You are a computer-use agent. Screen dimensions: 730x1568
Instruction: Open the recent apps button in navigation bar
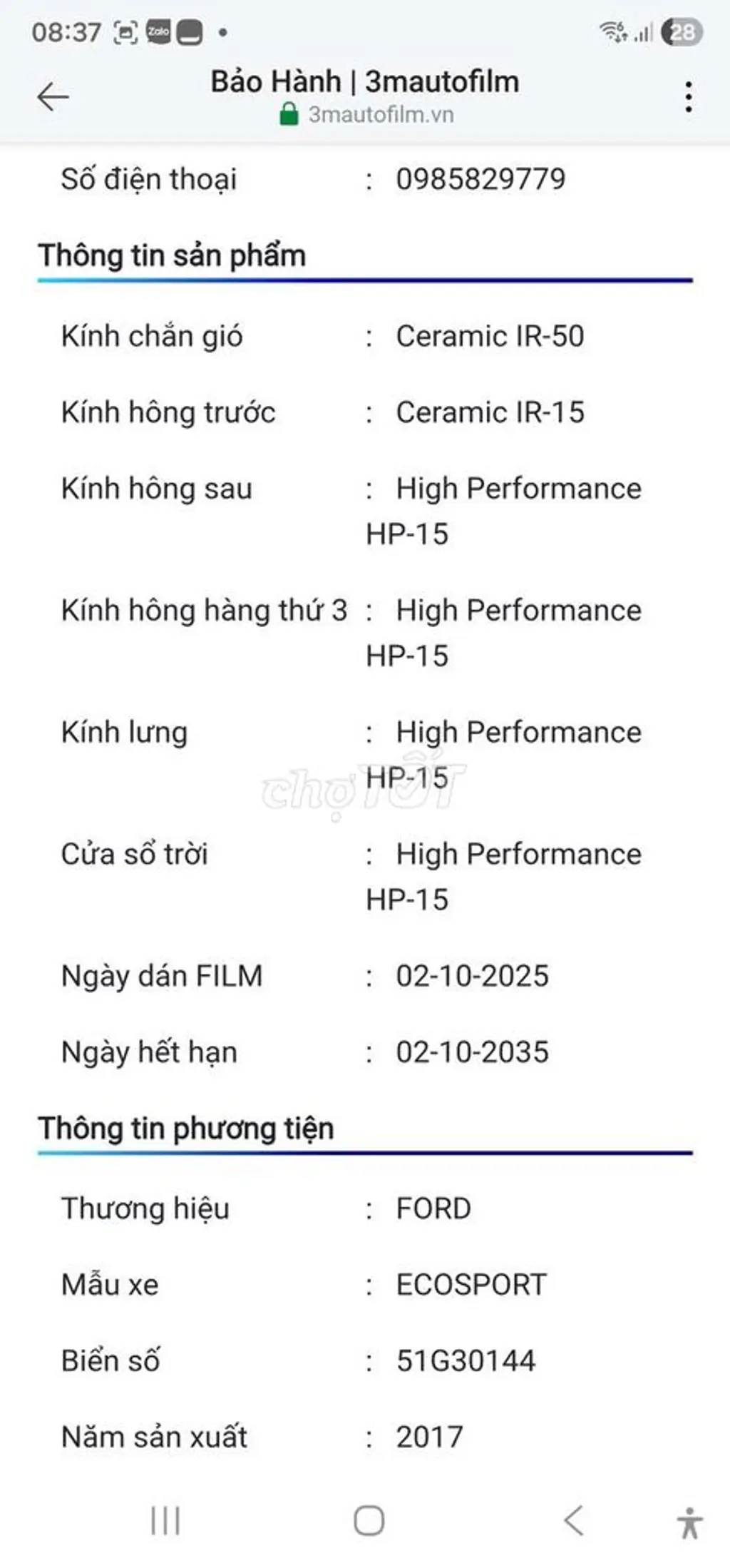pos(165,1518)
